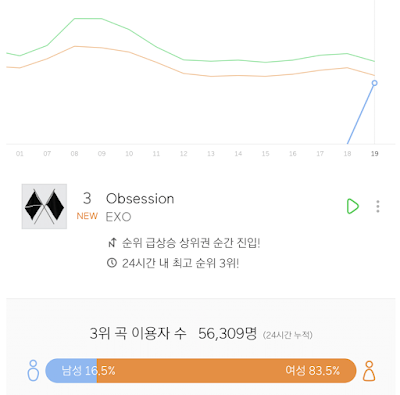
Task: Open the overflow menu for Obsession
Action: tap(378, 207)
